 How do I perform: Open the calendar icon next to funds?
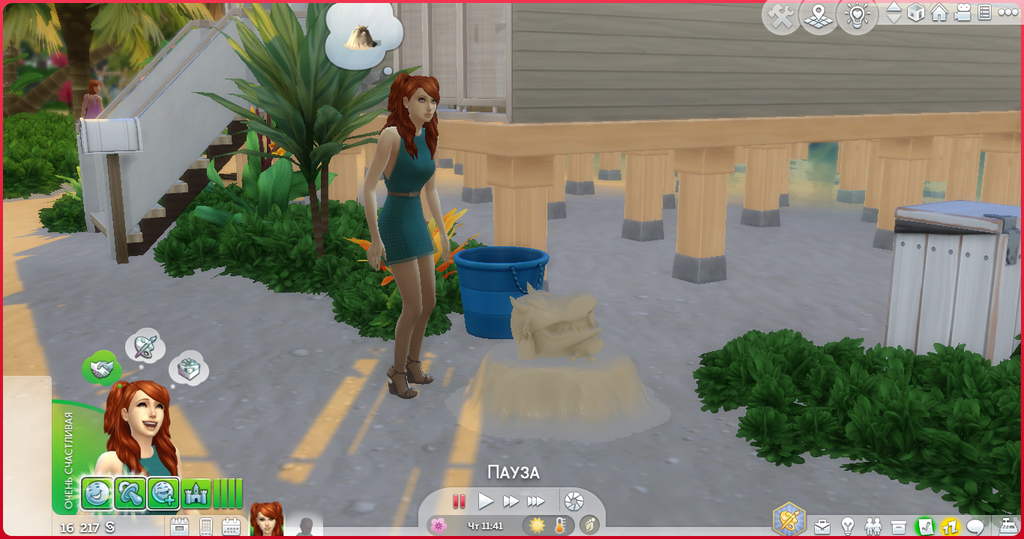(x=180, y=526)
